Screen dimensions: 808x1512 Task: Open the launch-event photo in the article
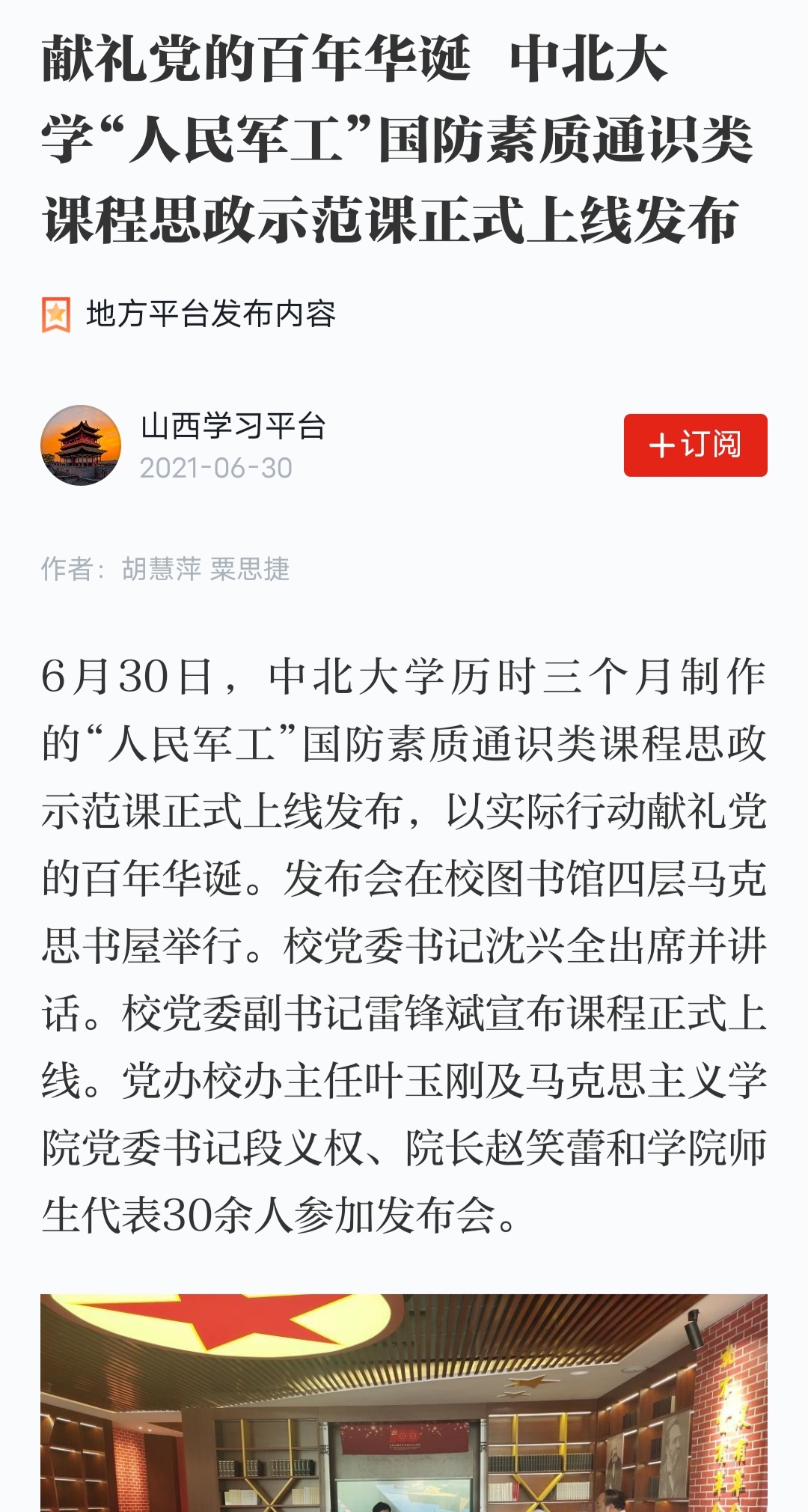click(404, 1403)
